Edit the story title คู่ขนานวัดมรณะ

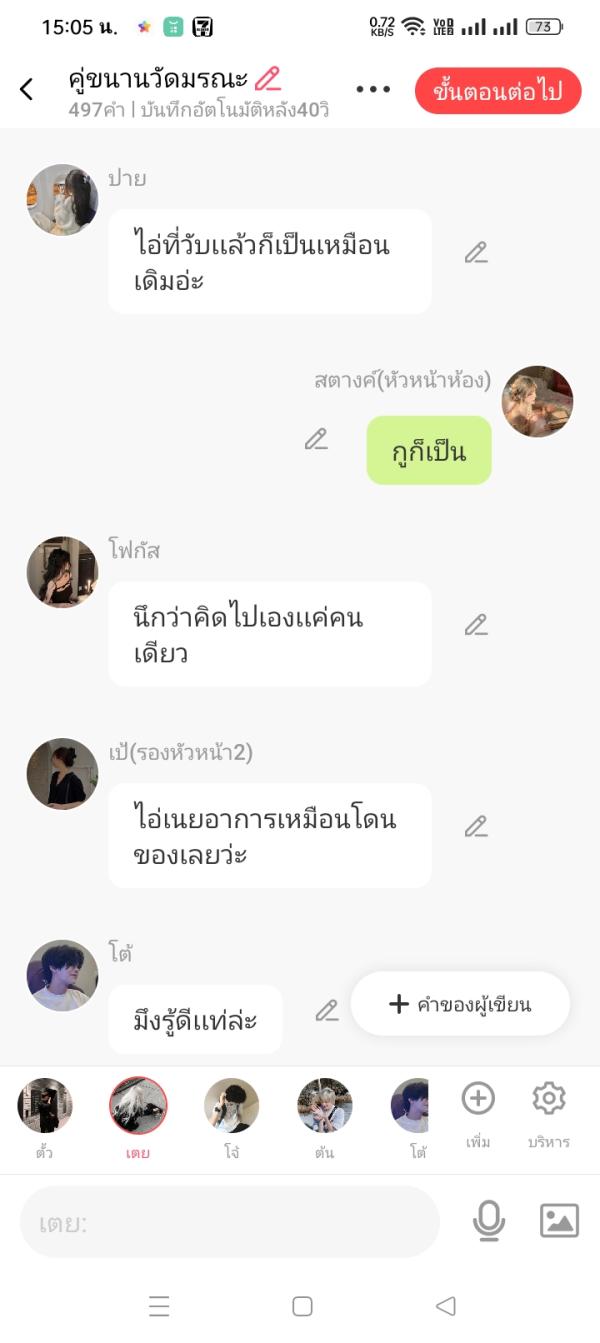pos(267,79)
